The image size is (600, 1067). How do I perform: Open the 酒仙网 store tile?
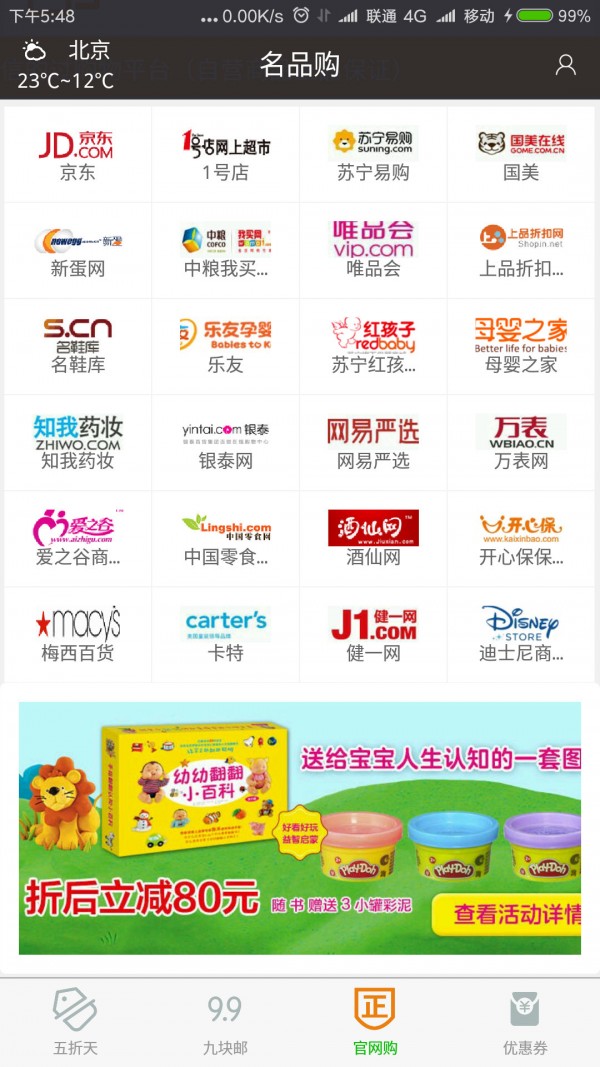tap(373, 538)
